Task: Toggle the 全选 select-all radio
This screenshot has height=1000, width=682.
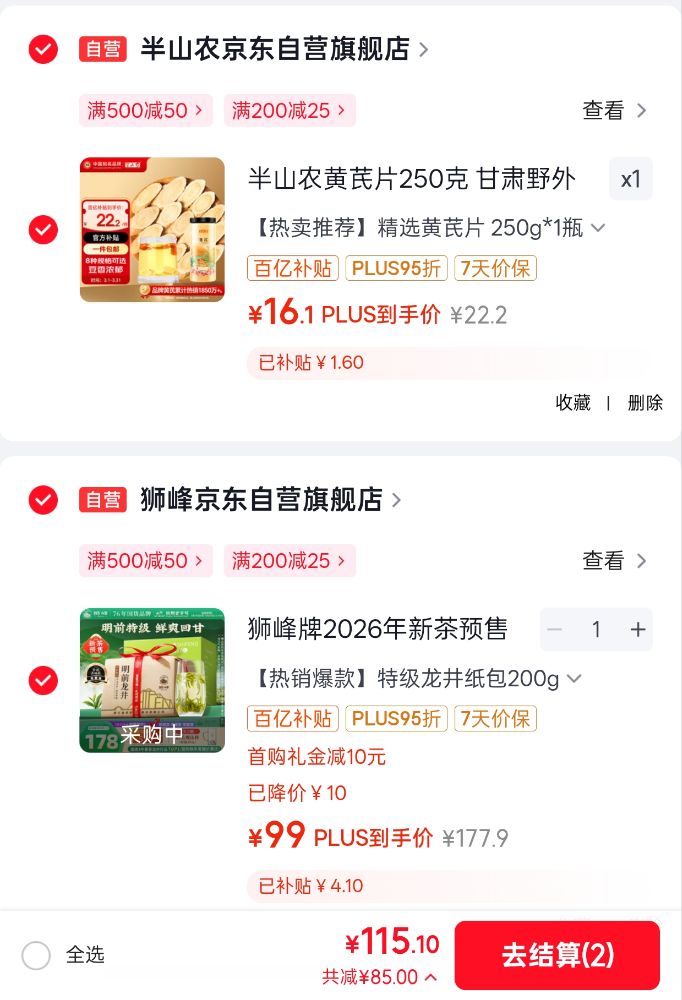Action: [36, 955]
